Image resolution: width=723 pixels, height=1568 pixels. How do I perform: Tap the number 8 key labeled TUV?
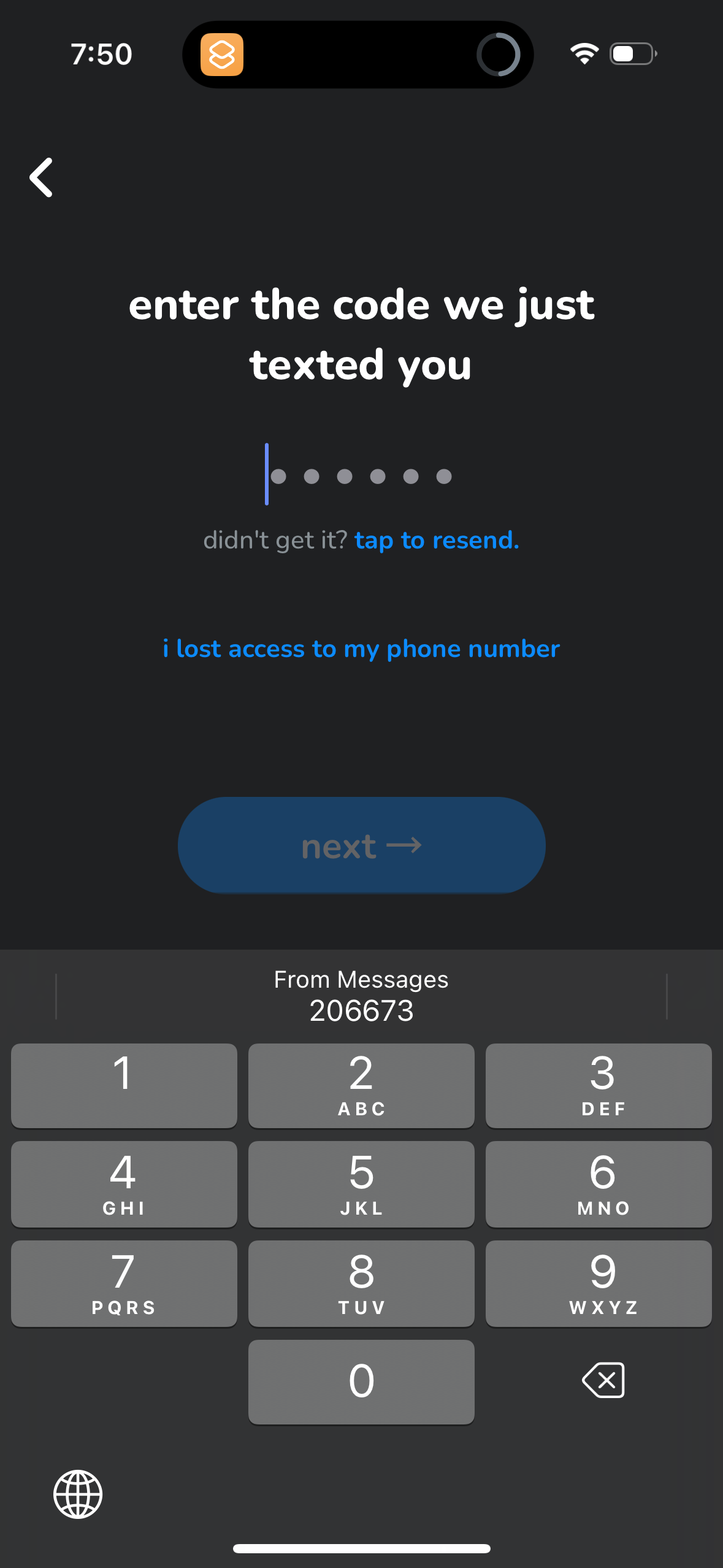pyautogui.click(x=361, y=1283)
